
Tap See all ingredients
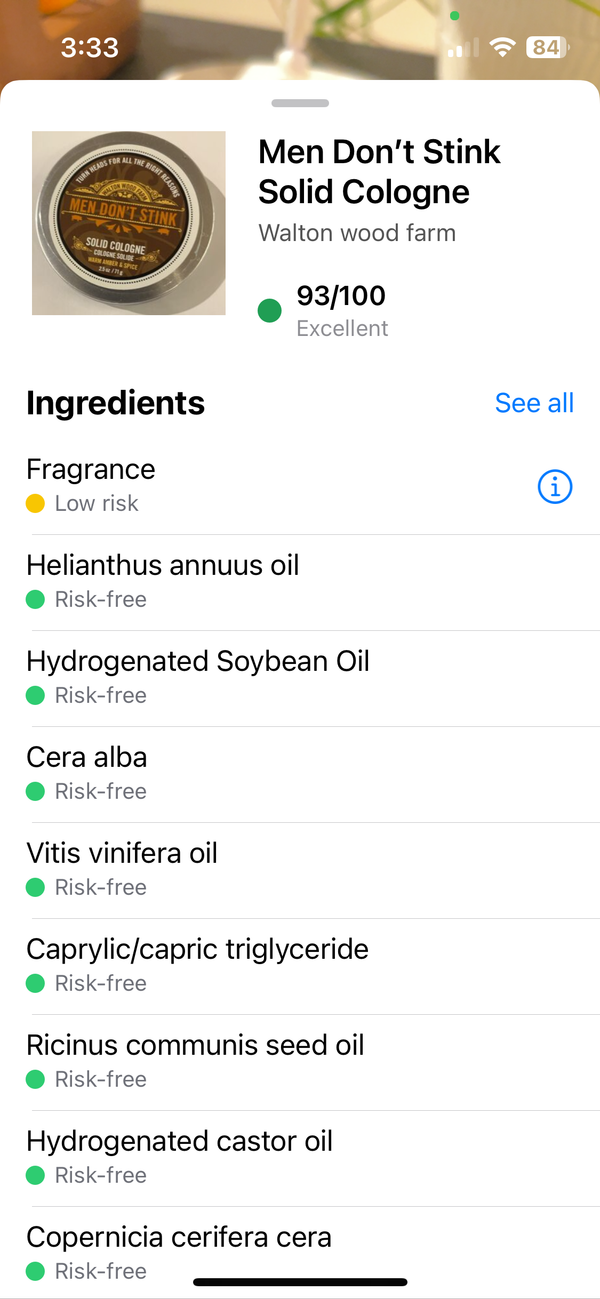[534, 403]
